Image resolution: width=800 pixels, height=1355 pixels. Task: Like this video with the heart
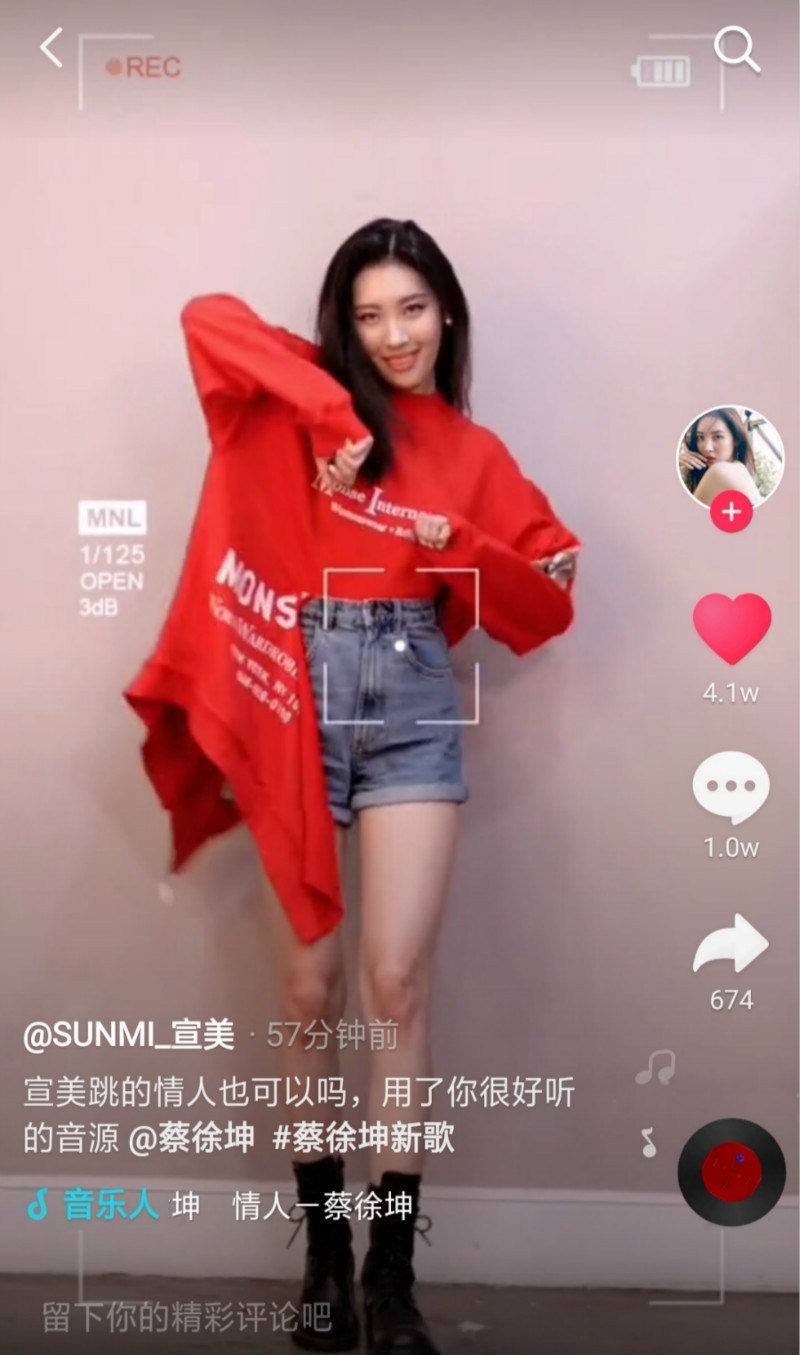731,629
